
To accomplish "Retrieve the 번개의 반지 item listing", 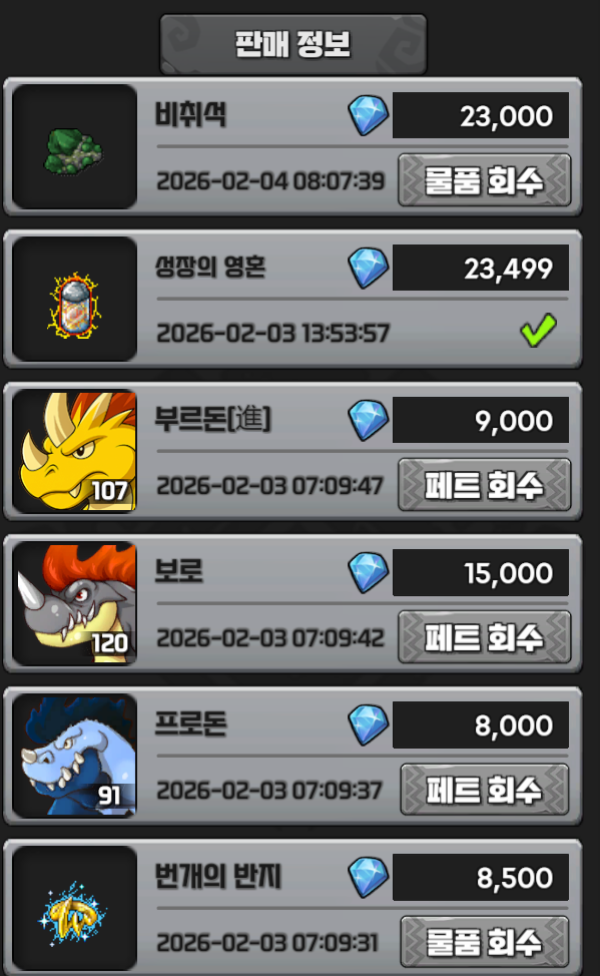I will [484, 942].
